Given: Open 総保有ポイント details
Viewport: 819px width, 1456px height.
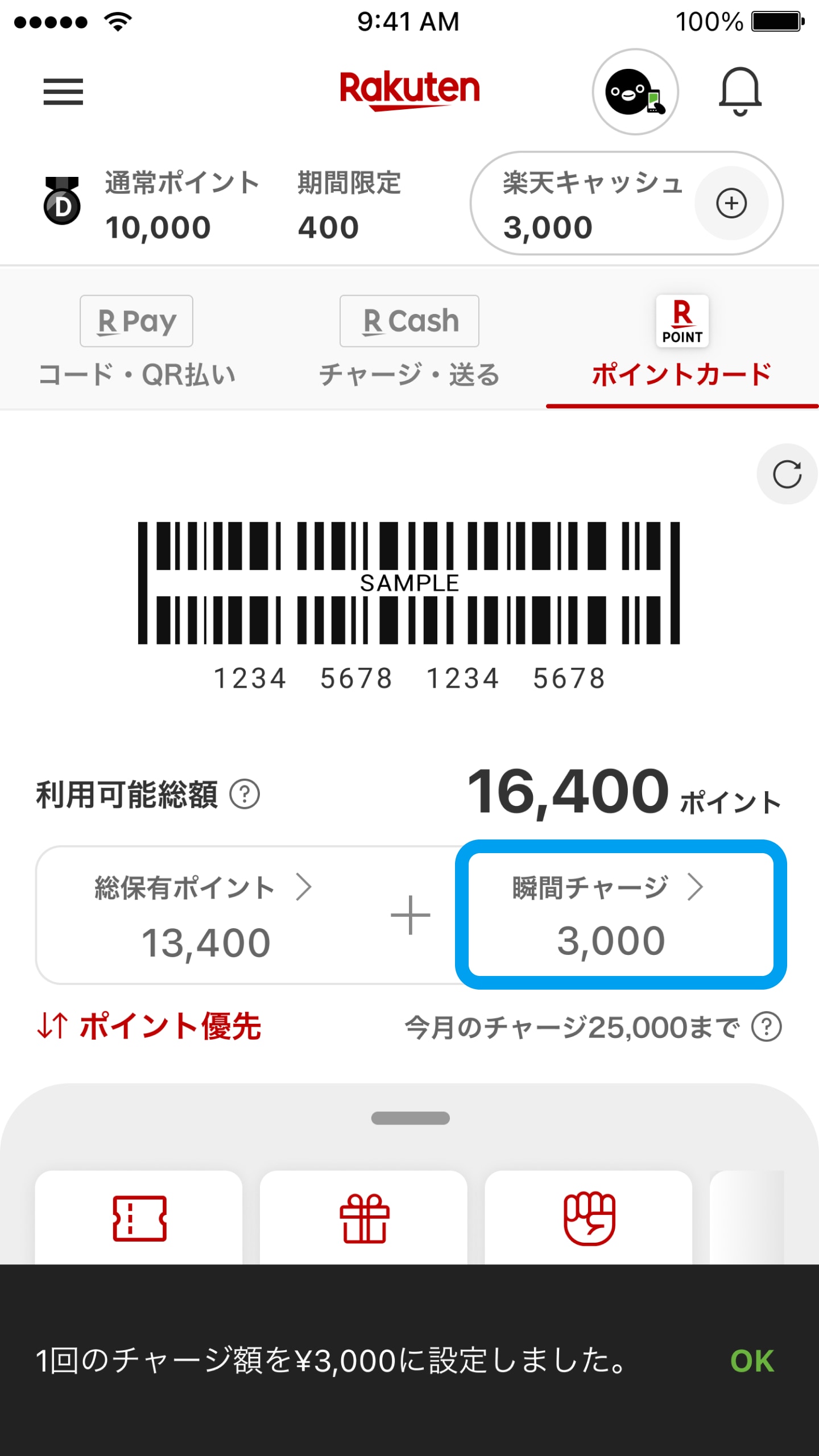Looking at the screenshot, I should point(205,915).
